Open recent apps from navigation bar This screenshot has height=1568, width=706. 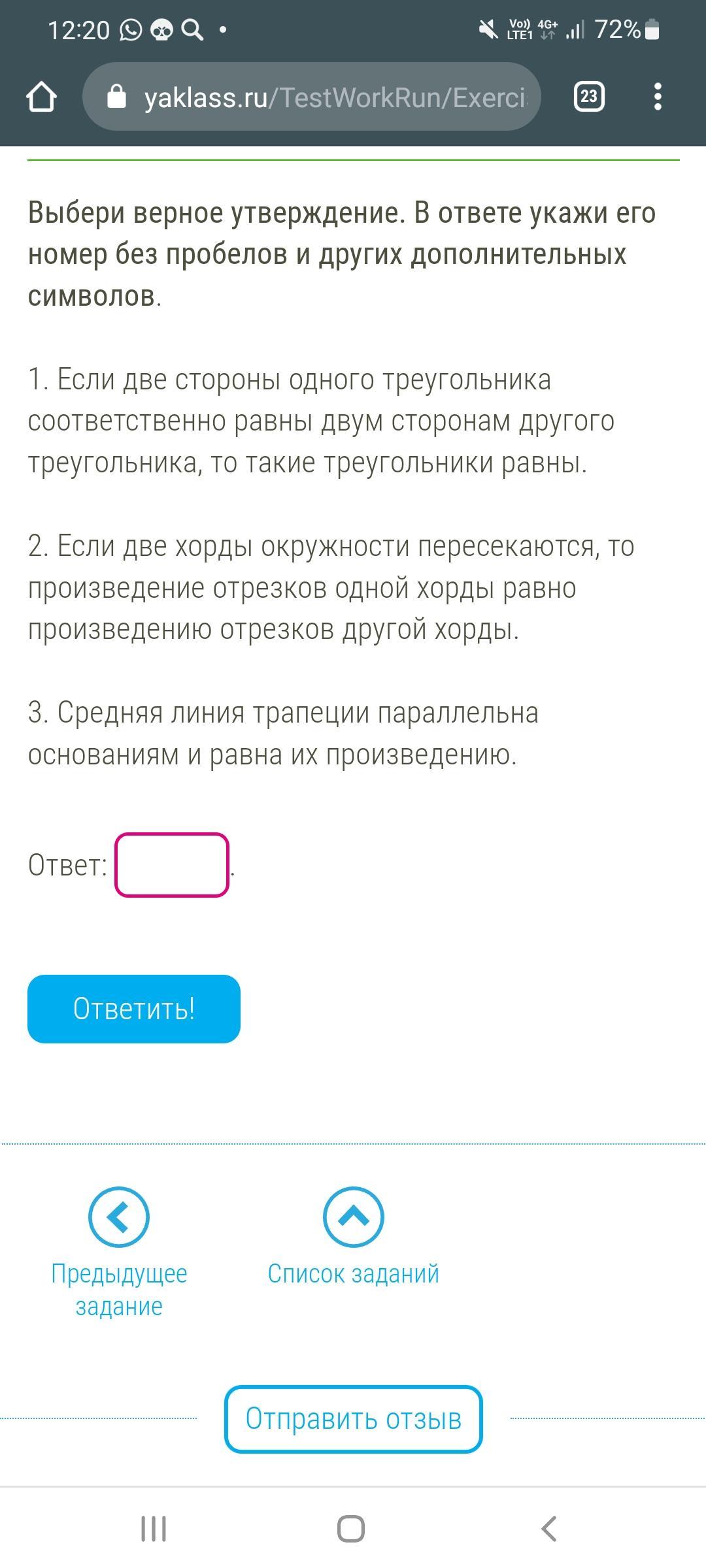(154, 1529)
